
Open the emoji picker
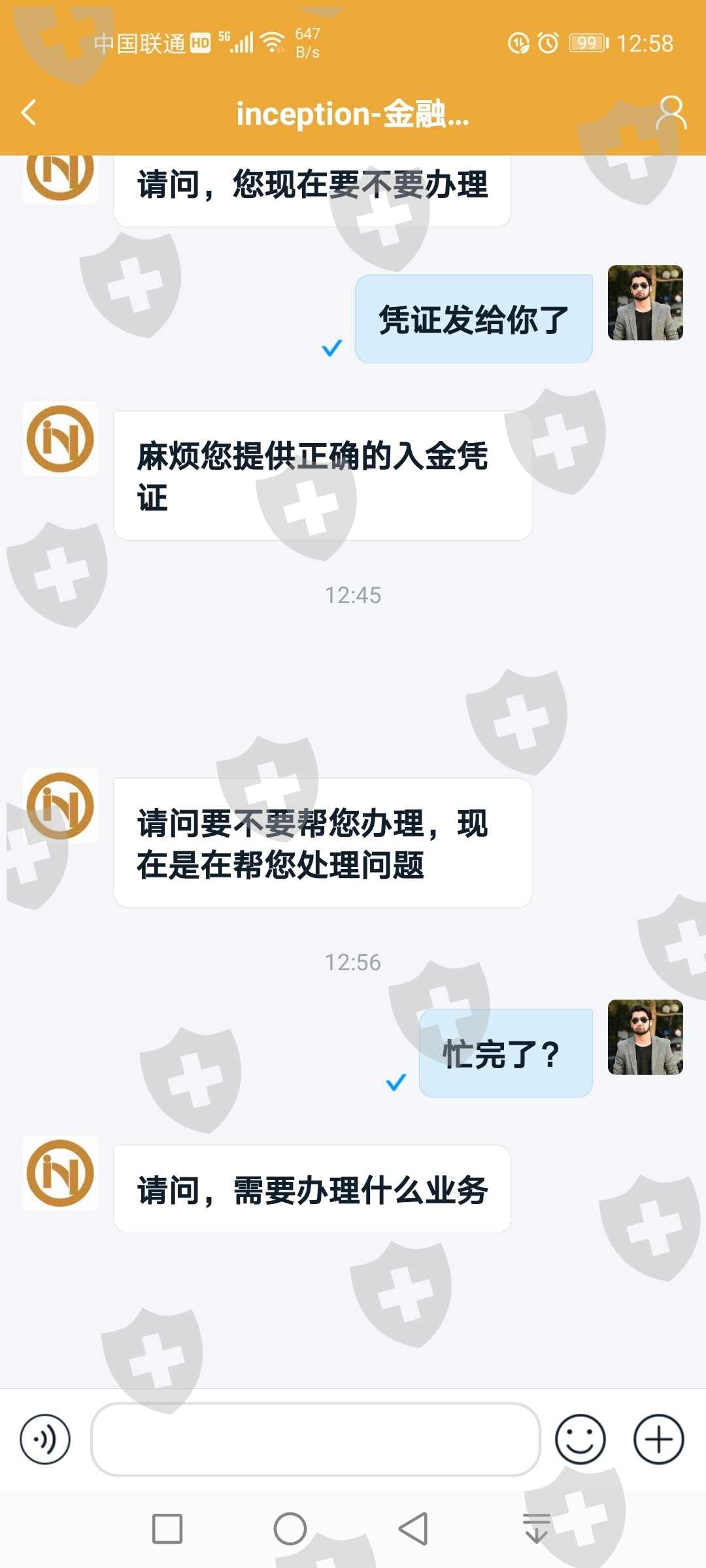tap(580, 1439)
